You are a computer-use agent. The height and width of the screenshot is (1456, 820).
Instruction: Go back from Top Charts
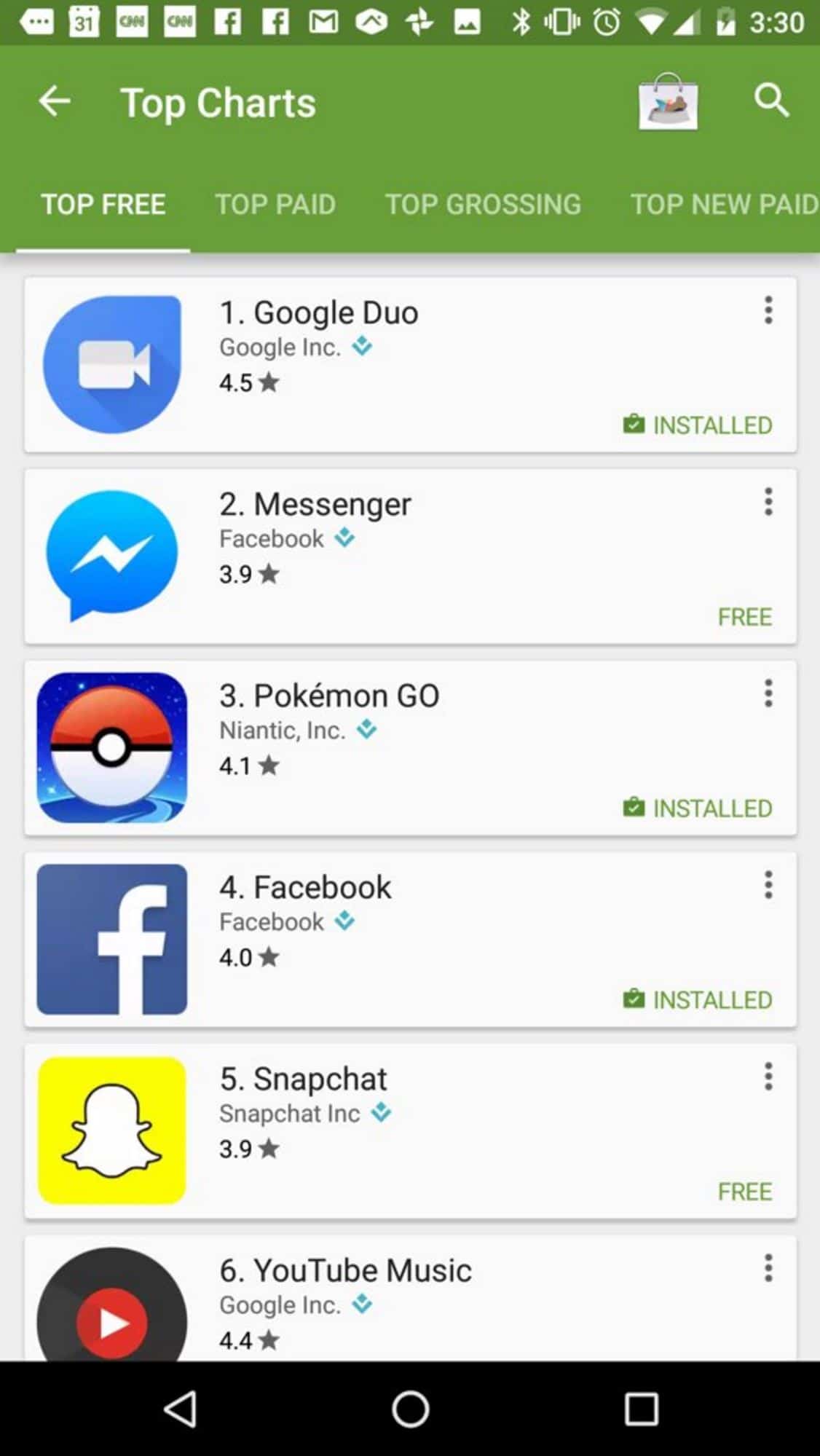55,101
